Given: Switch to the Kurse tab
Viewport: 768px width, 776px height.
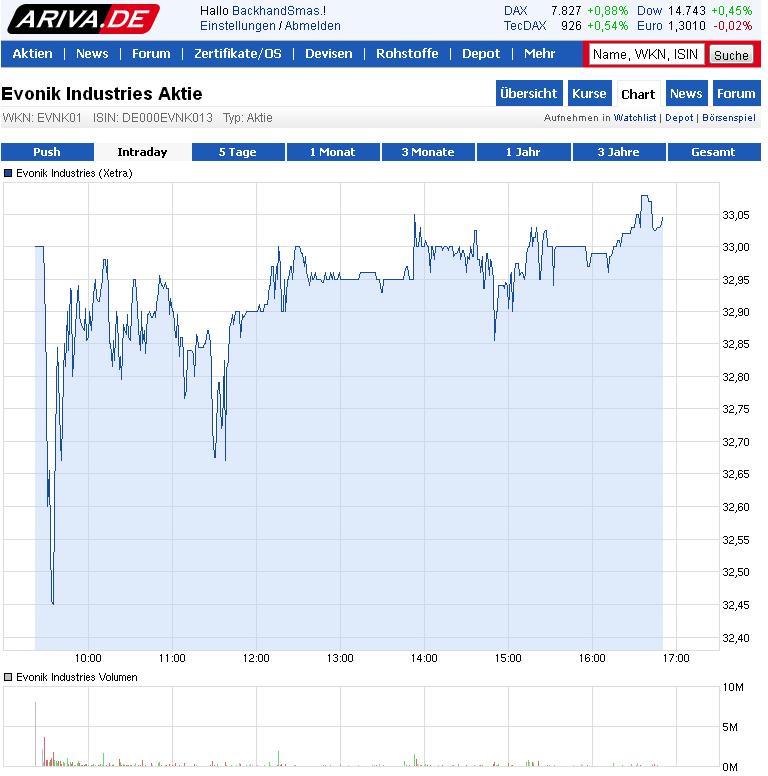Looking at the screenshot, I should pos(589,94).
